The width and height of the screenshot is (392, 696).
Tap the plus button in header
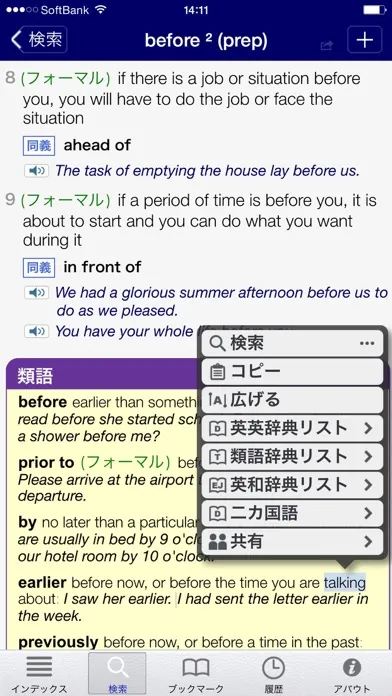point(364,40)
